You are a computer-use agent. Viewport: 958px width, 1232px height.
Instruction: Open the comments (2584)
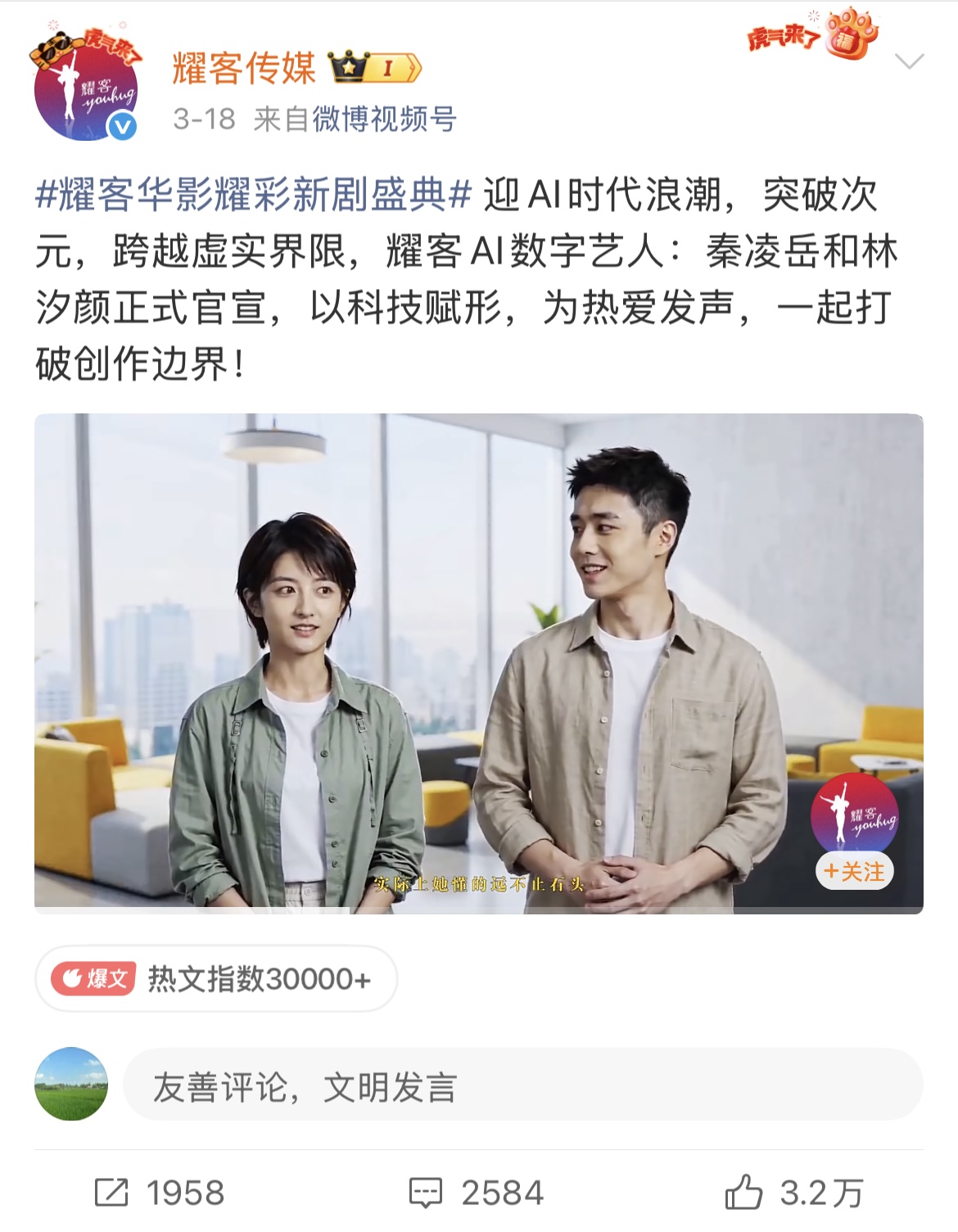[x=477, y=1194]
